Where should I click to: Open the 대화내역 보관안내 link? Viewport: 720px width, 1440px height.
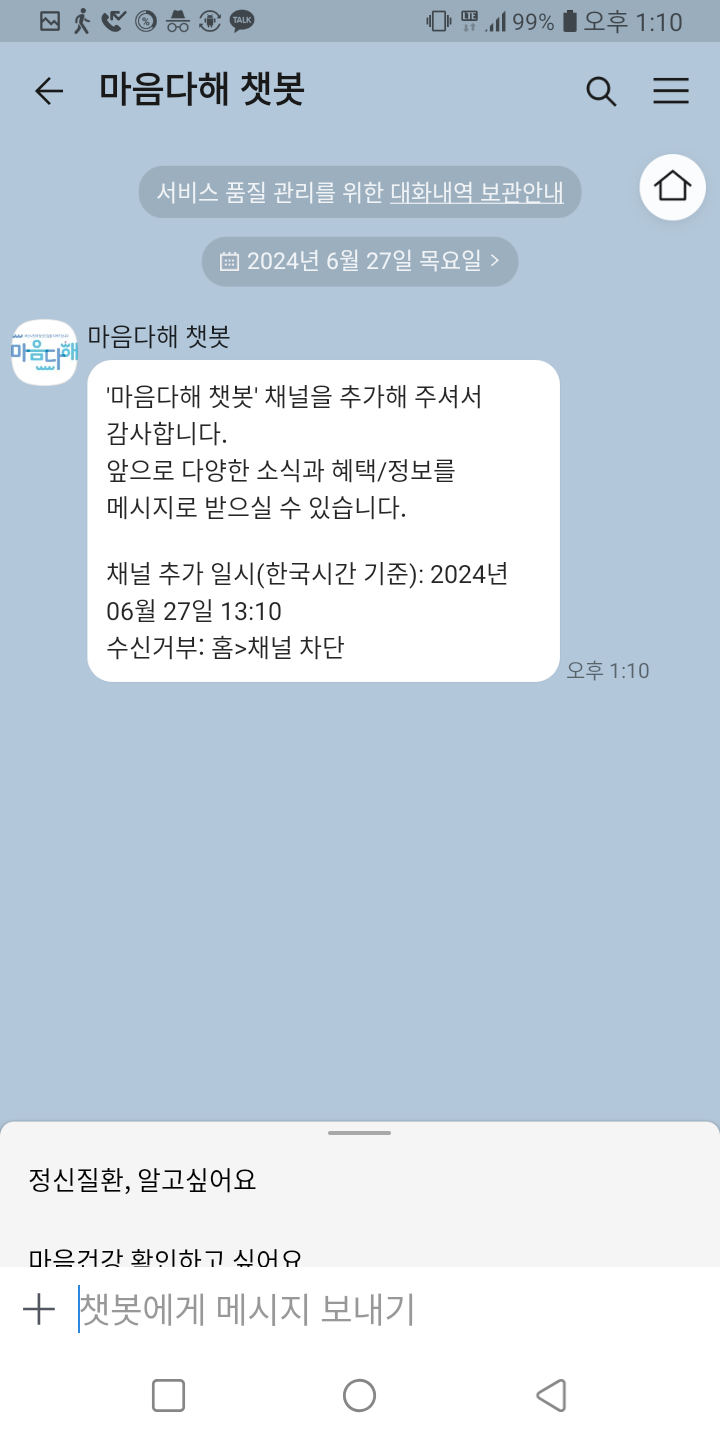(476, 193)
